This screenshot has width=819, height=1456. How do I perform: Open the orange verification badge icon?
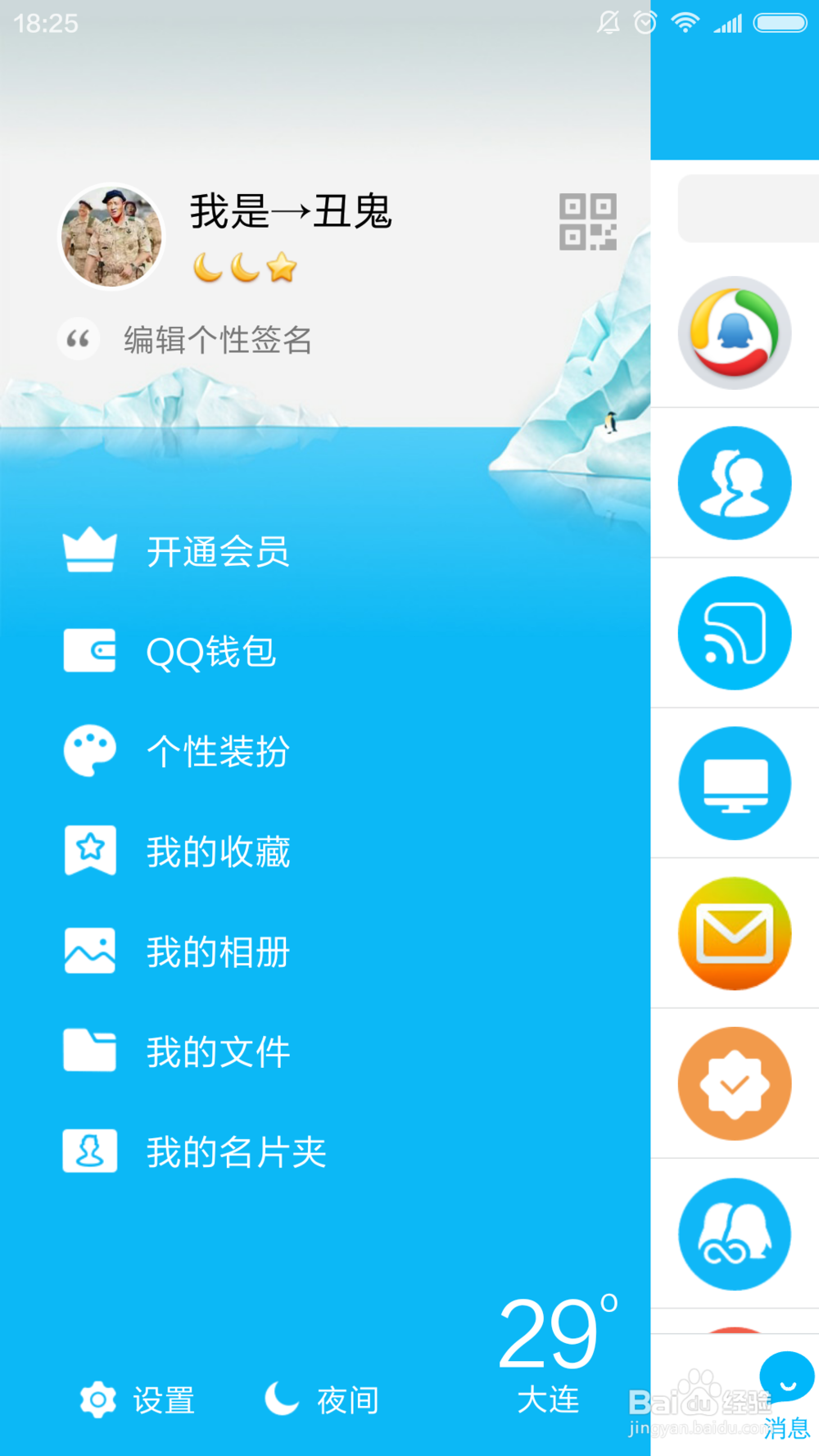pyautogui.click(x=735, y=1083)
